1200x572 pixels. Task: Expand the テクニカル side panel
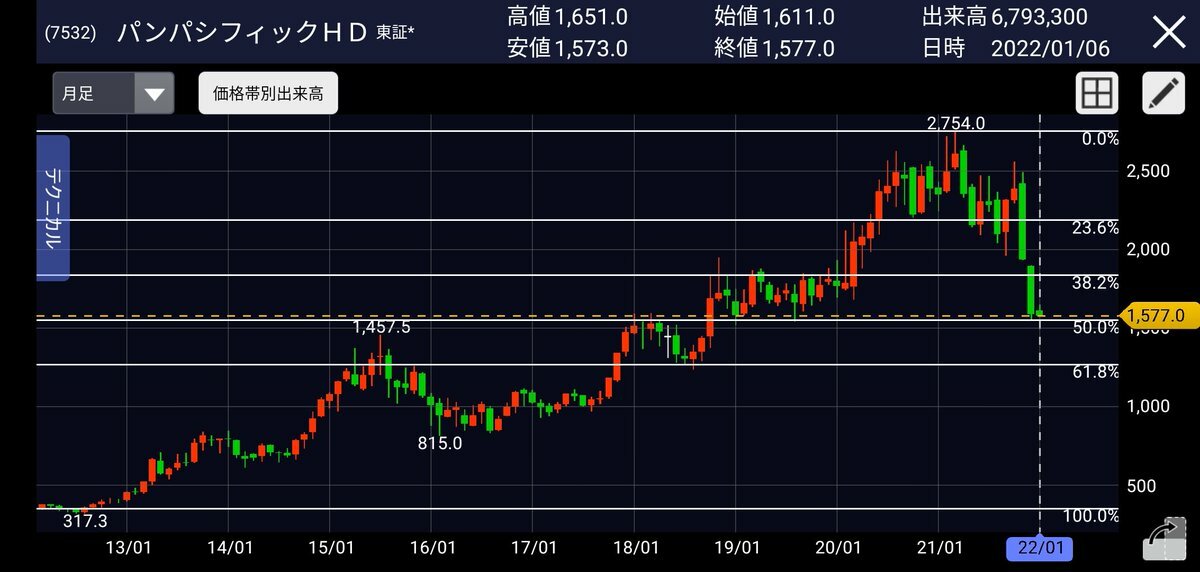[x=53, y=208]
